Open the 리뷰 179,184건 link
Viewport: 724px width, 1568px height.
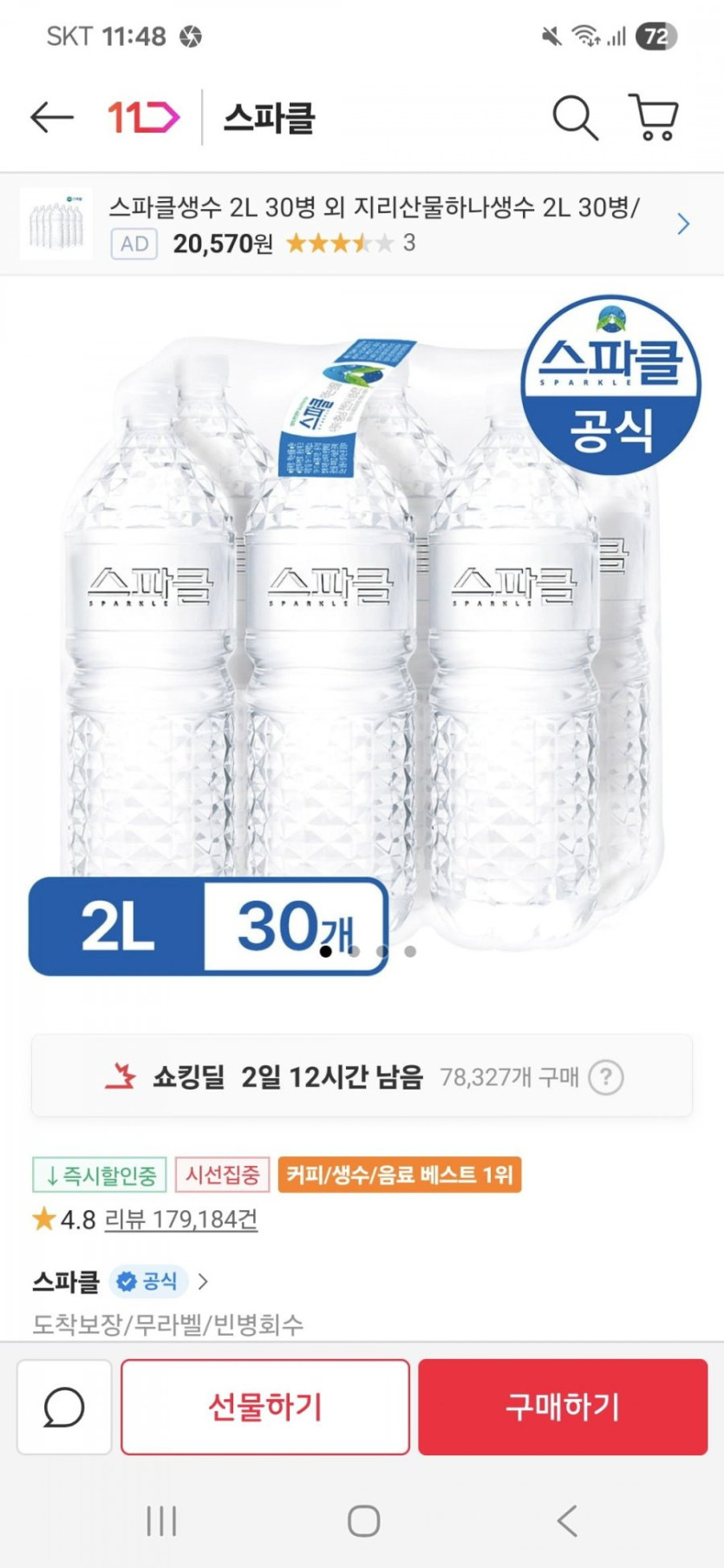pyautogui.click(x=180, y=1220)
